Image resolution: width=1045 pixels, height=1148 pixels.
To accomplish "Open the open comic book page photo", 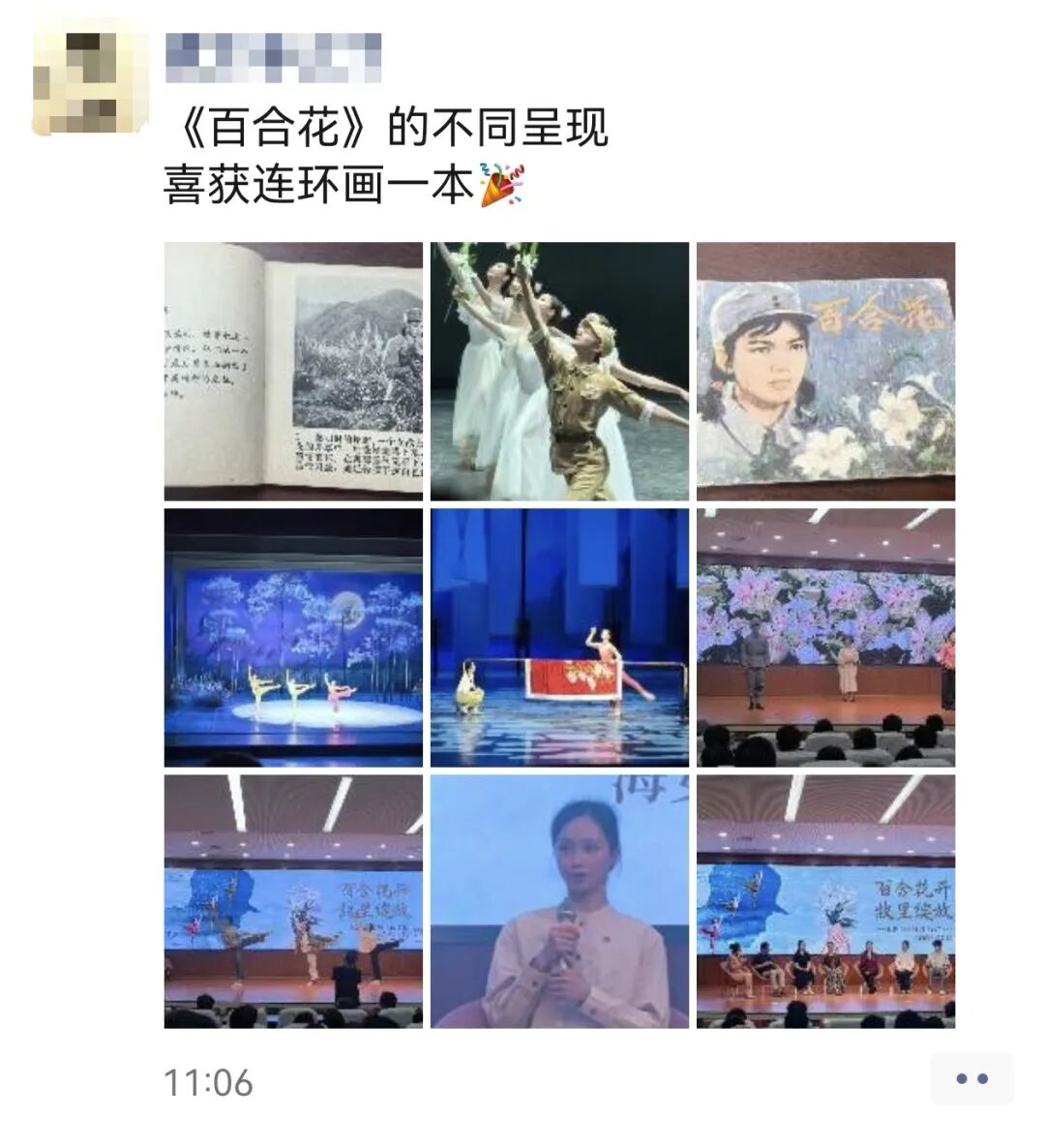I will 293,371.
